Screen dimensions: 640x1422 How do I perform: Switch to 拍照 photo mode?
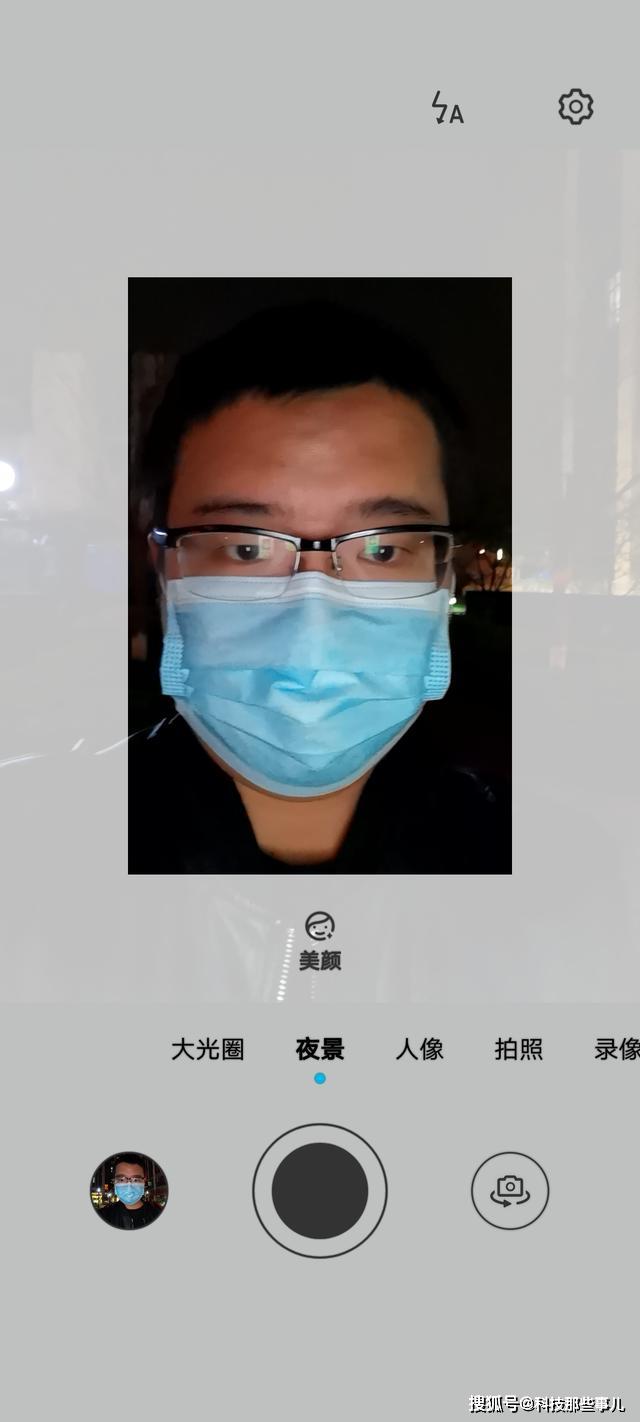[518, 1049]
